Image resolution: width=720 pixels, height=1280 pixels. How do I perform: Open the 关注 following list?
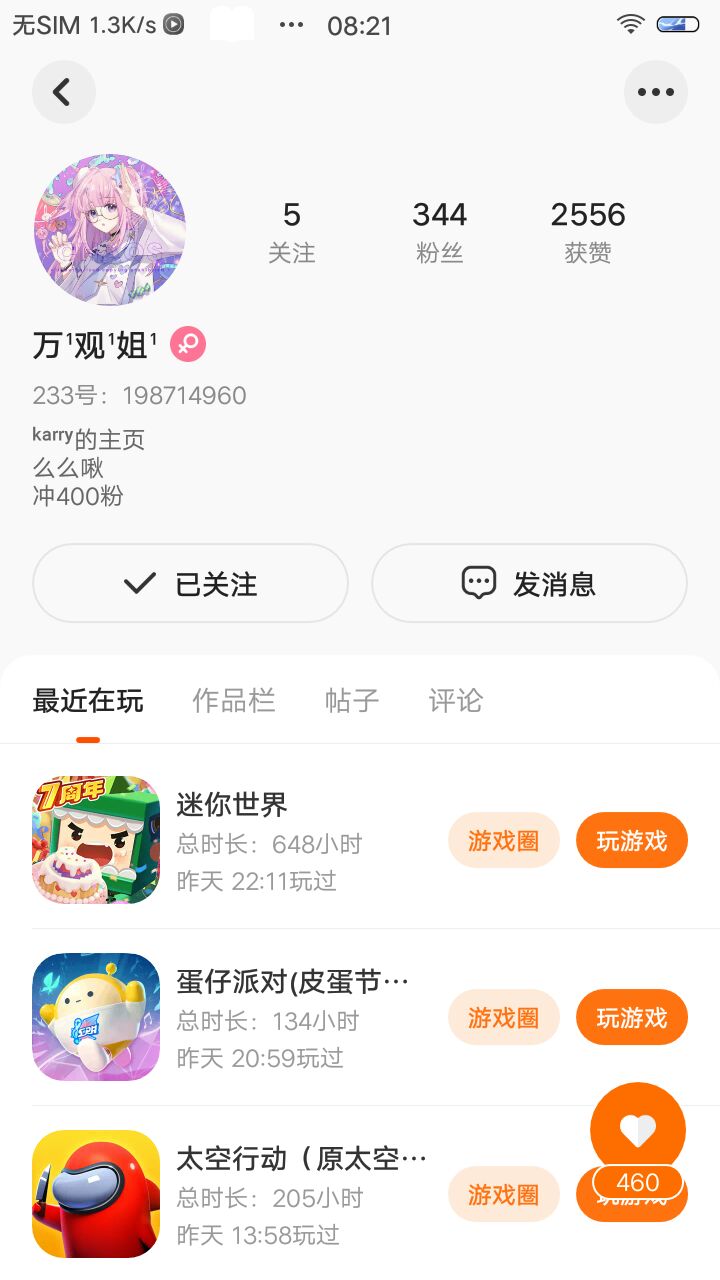click(x=292, y=231)
